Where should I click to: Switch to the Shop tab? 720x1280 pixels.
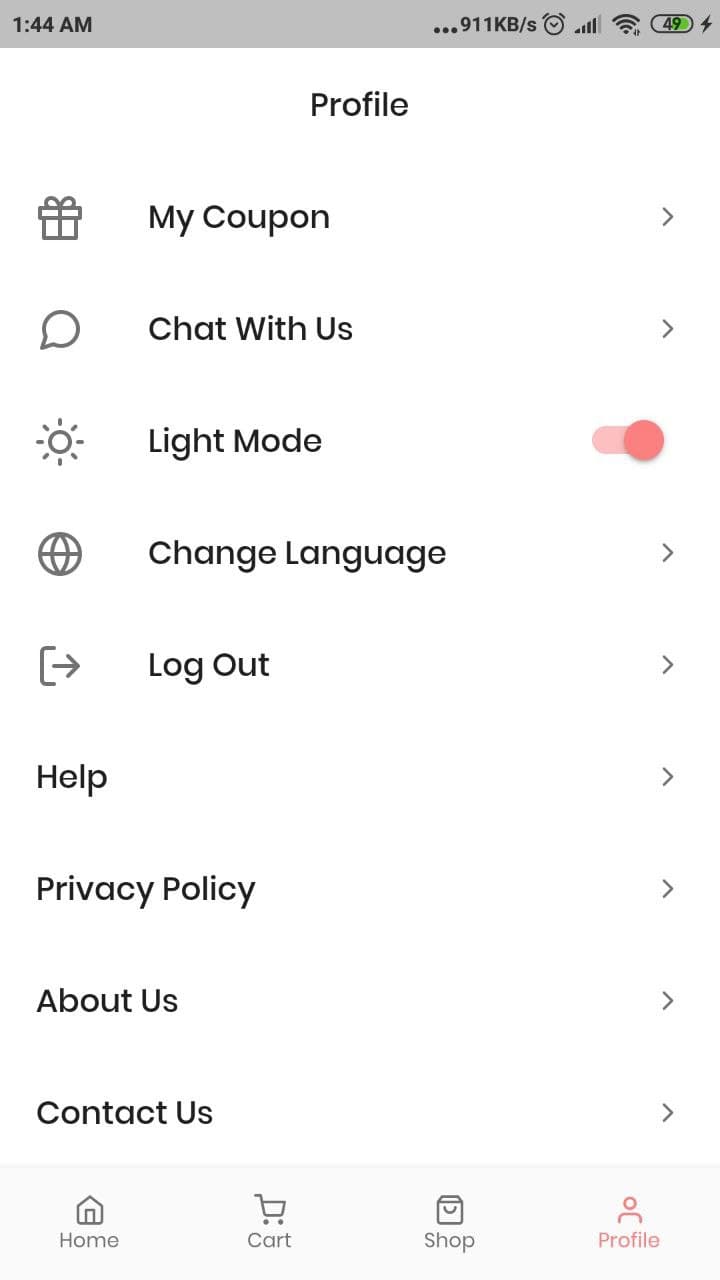pos(449,1222)
